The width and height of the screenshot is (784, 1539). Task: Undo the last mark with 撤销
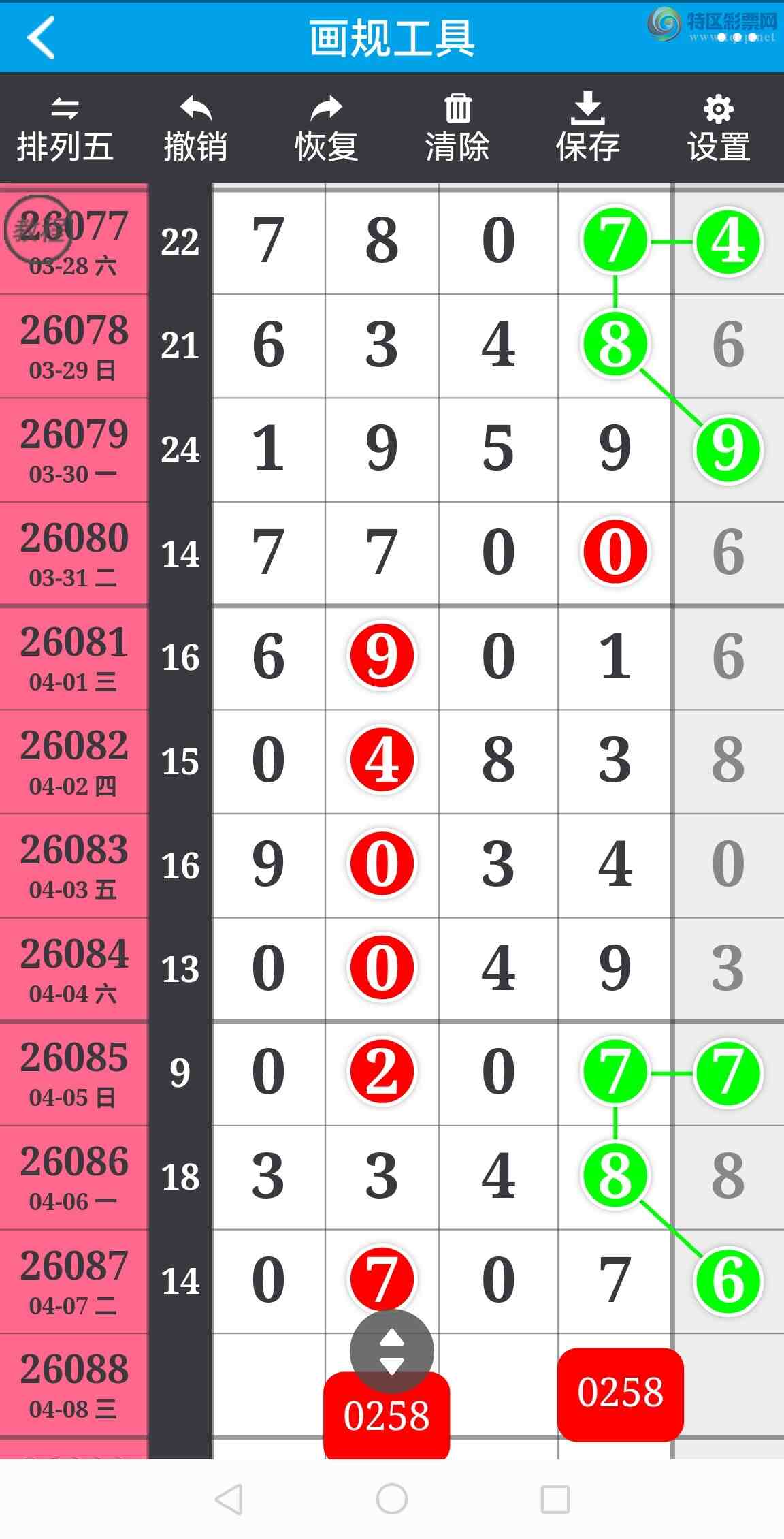coord(195,129)
